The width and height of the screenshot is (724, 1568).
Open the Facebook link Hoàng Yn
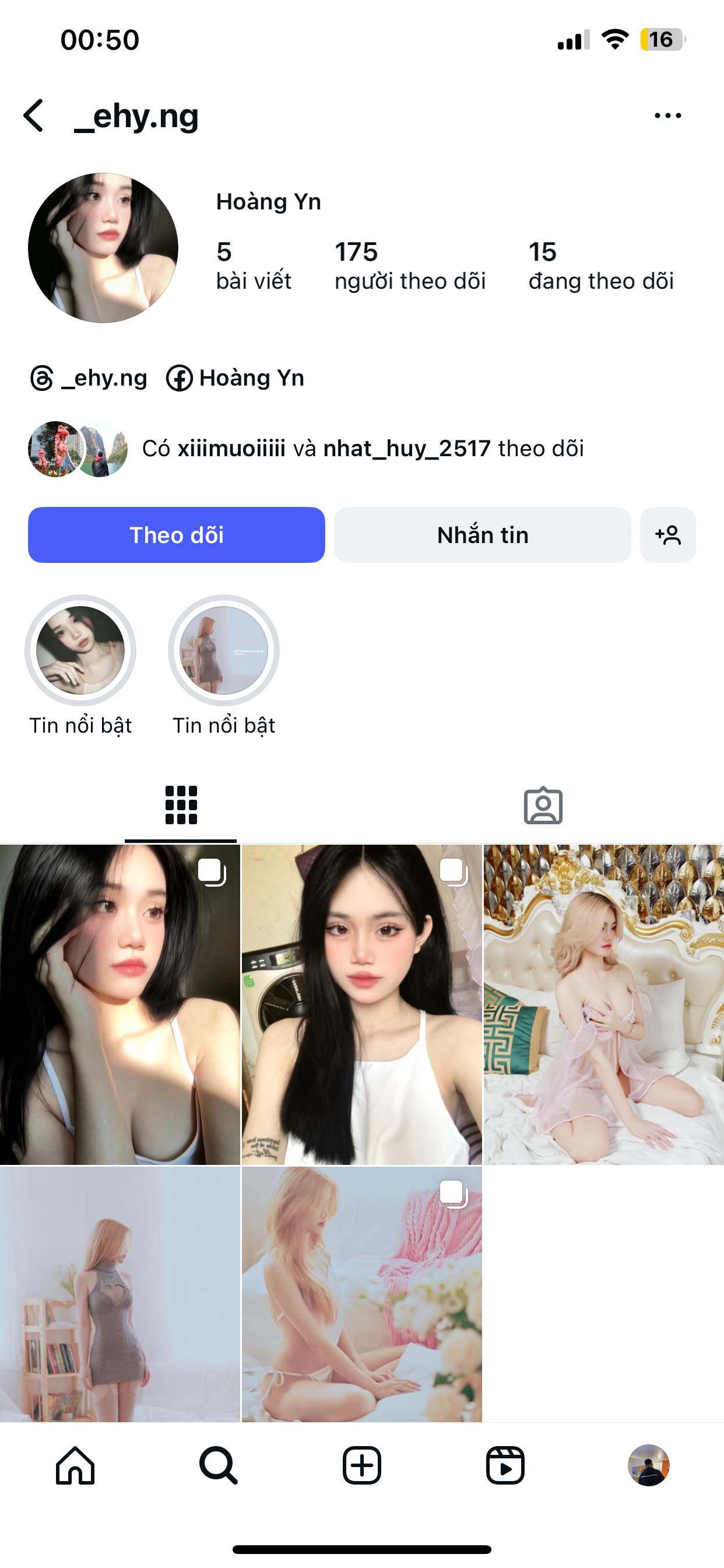coord(236,378)
